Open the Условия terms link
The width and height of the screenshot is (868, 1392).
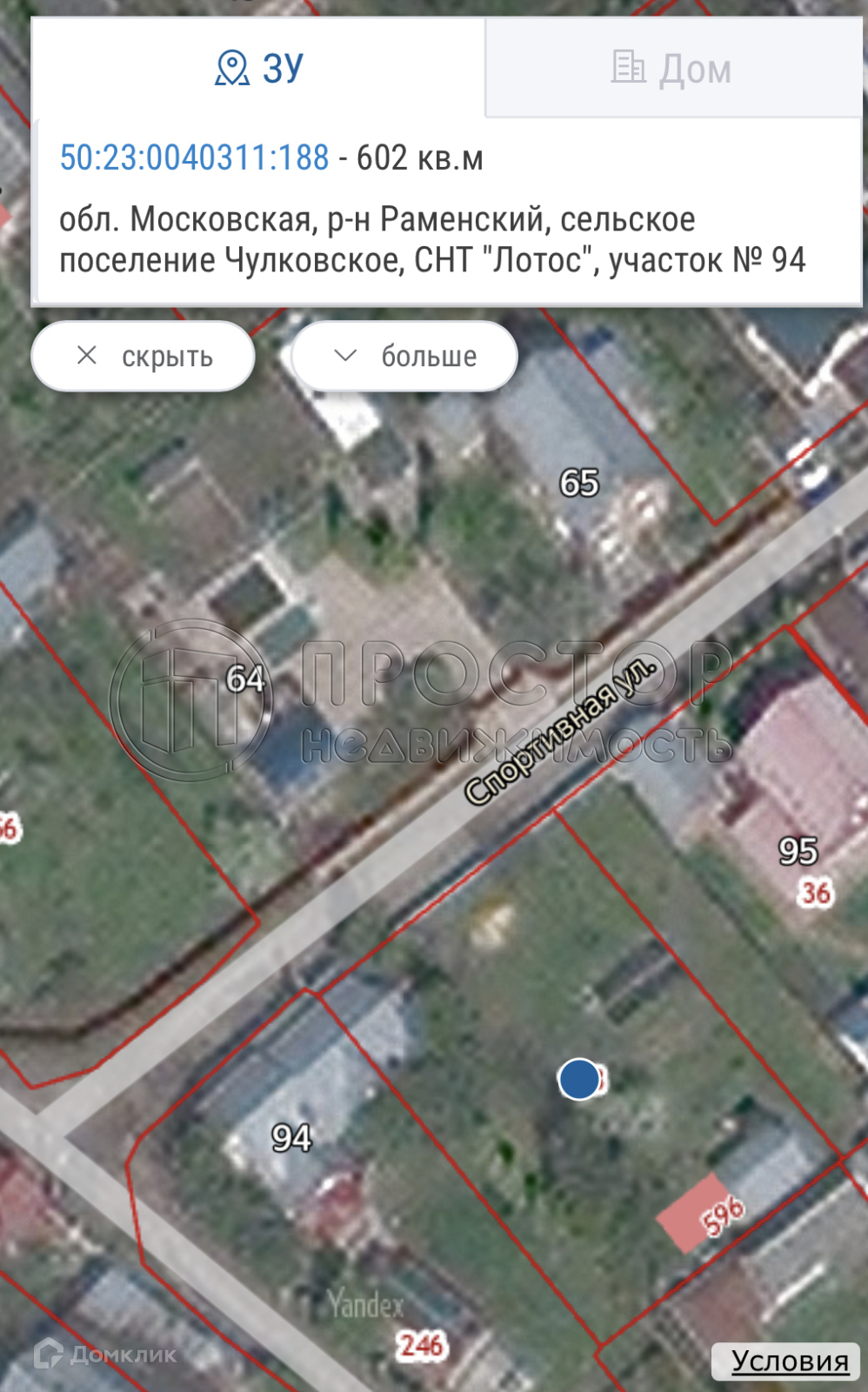788,1361
